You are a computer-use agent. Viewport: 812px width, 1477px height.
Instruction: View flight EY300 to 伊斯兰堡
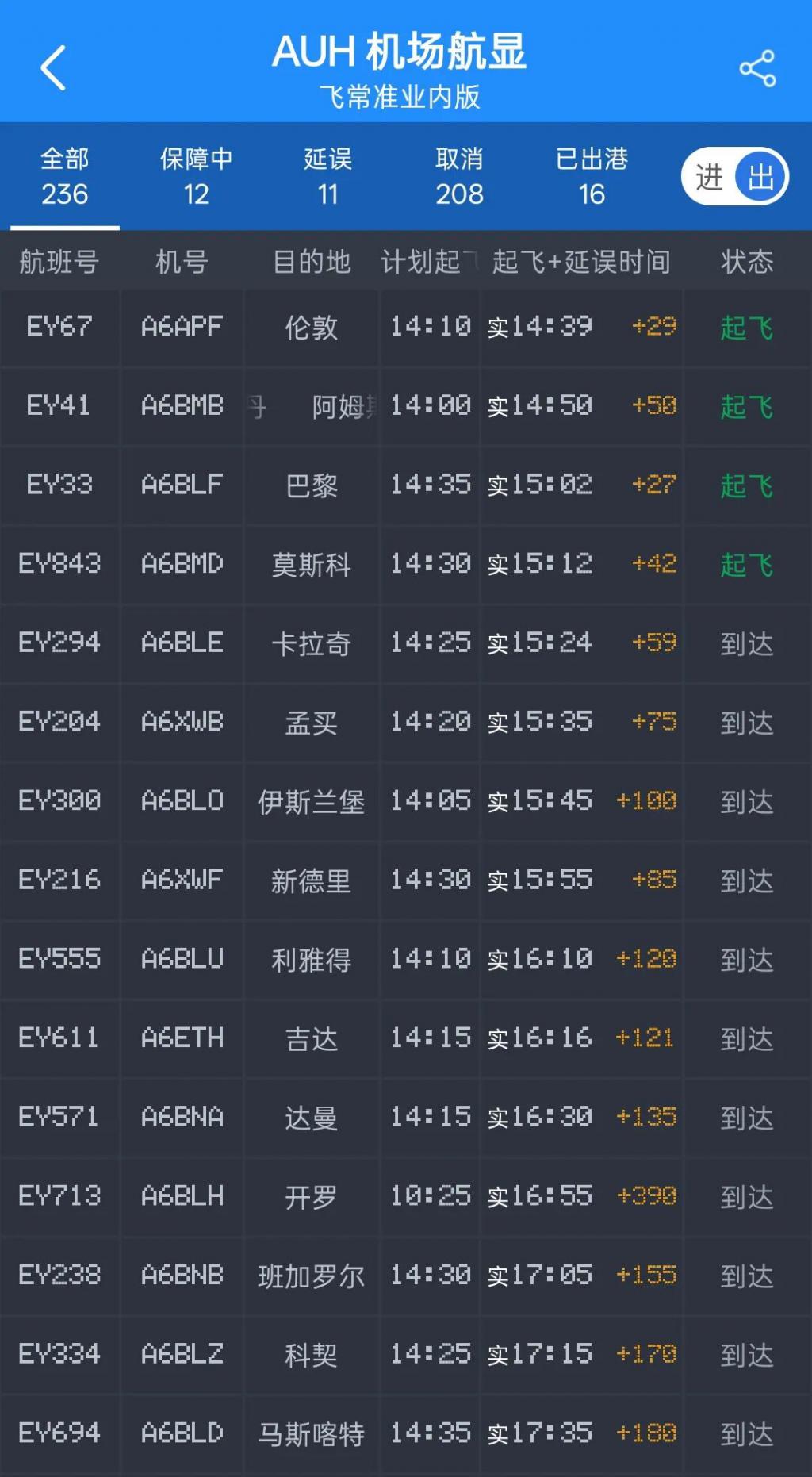click(x=311, y=801)
